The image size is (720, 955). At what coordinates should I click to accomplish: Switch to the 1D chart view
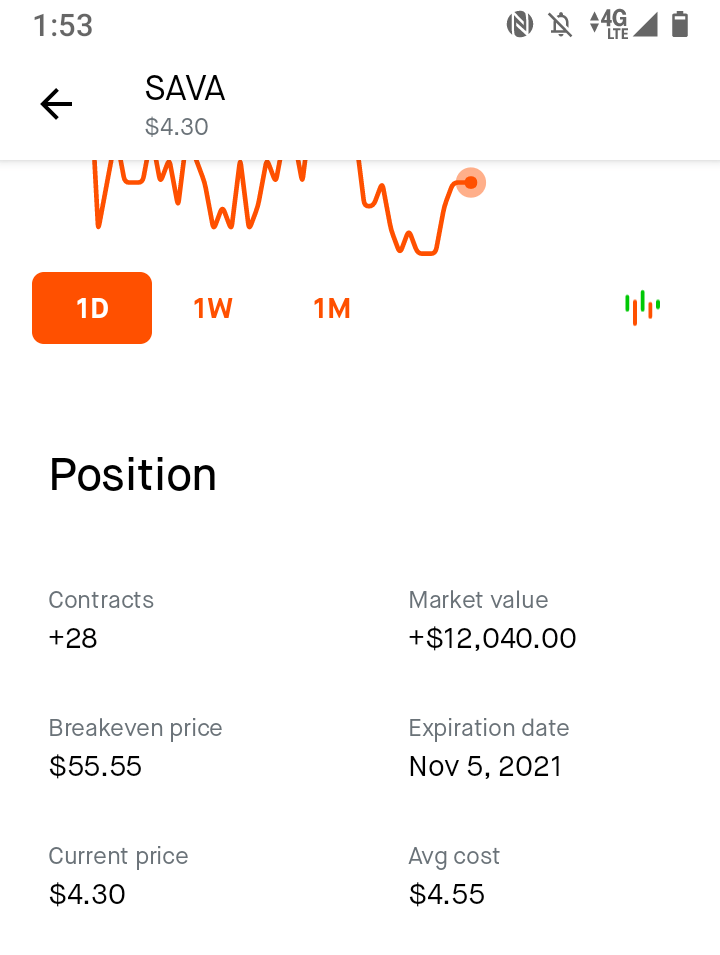coord(91,308)
